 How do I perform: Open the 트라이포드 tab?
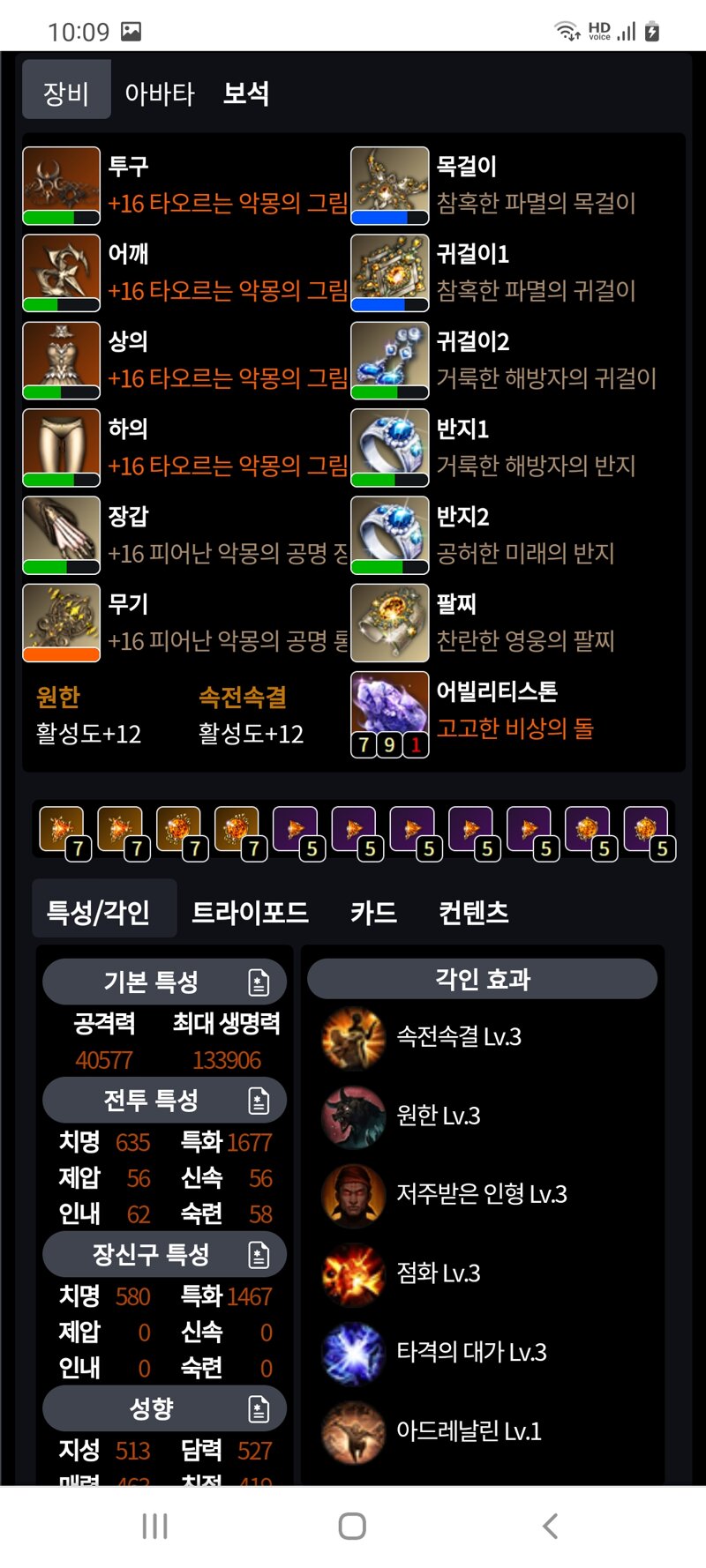tap(250, 910)
